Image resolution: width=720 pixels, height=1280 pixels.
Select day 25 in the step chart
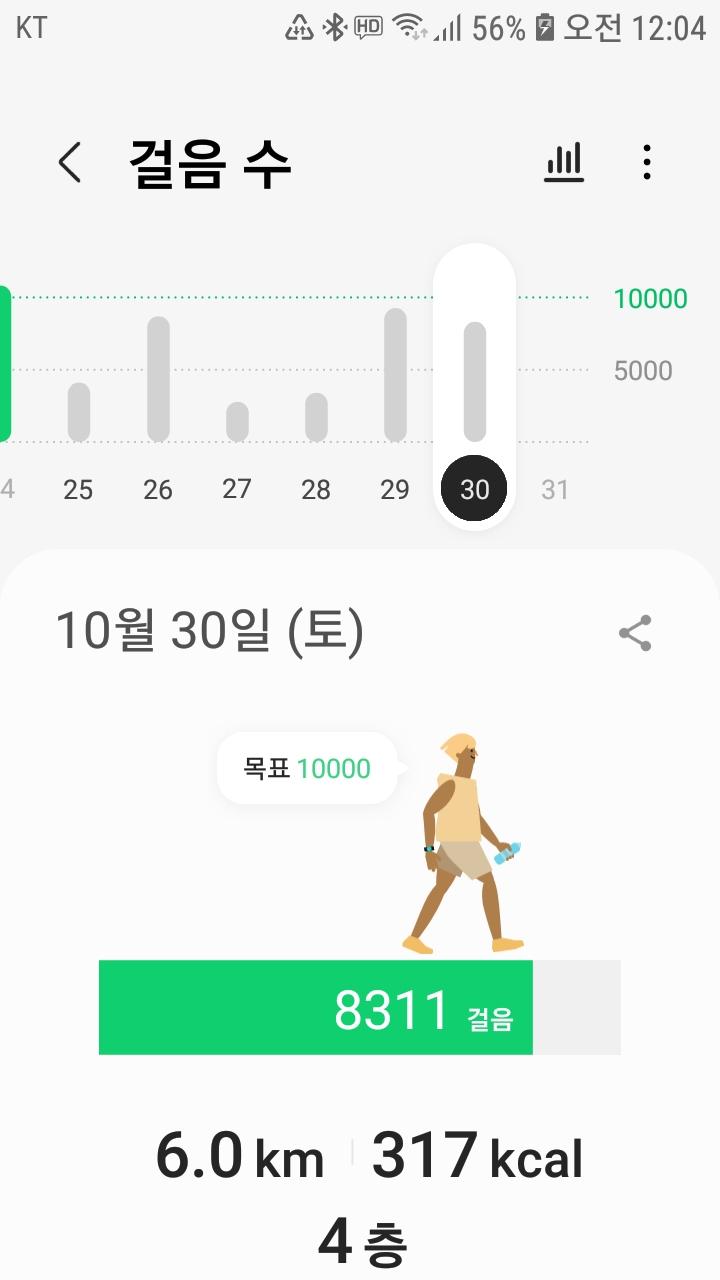(78, 489)
